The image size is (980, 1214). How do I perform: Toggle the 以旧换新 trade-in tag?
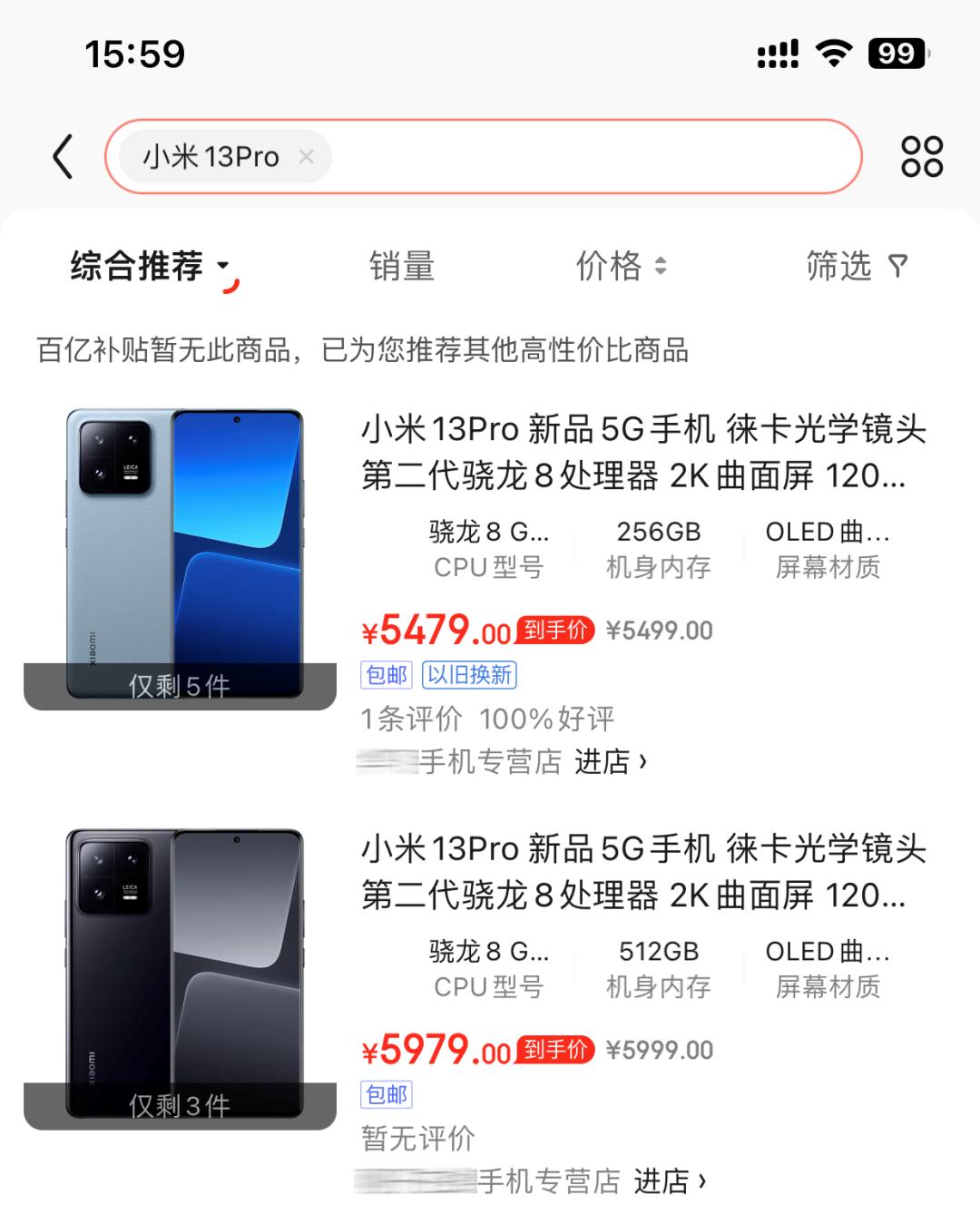[x=471, y=675]
